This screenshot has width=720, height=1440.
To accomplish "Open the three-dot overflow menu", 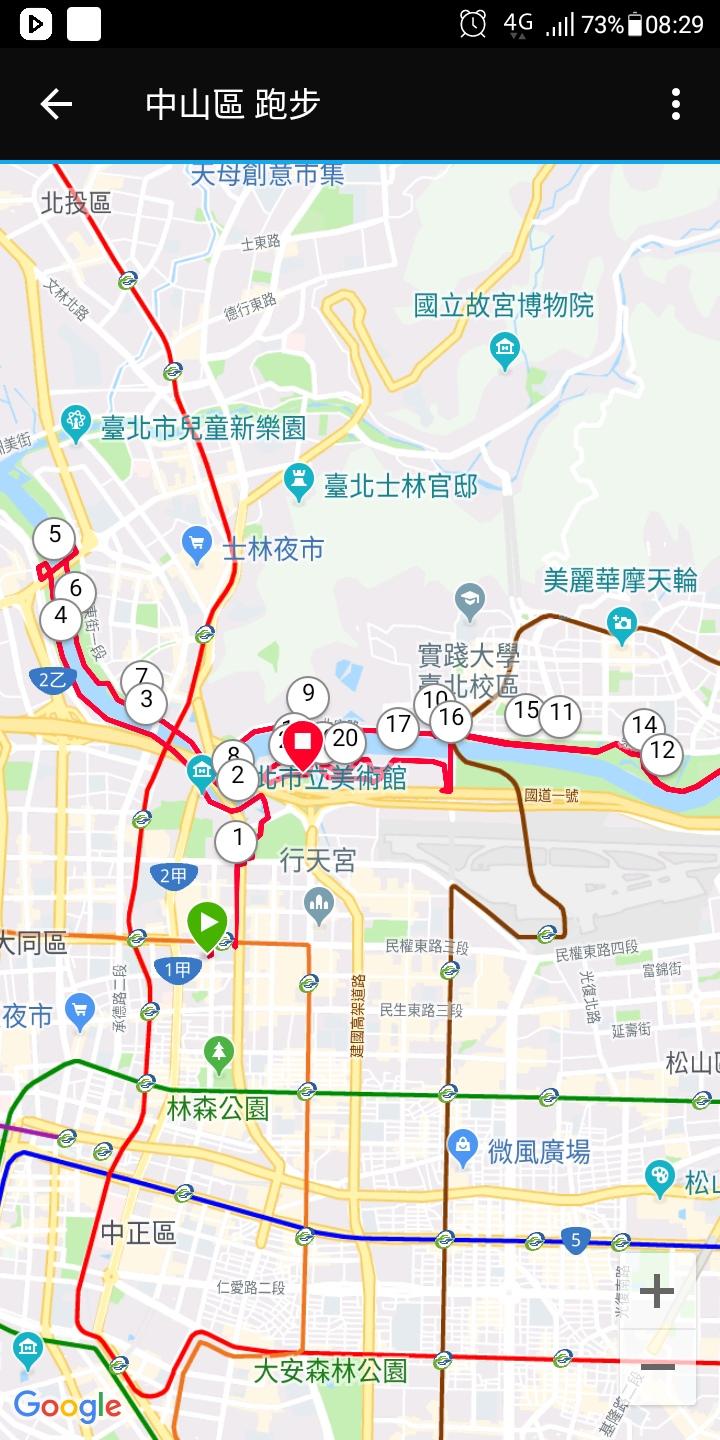I will point(676,104).
